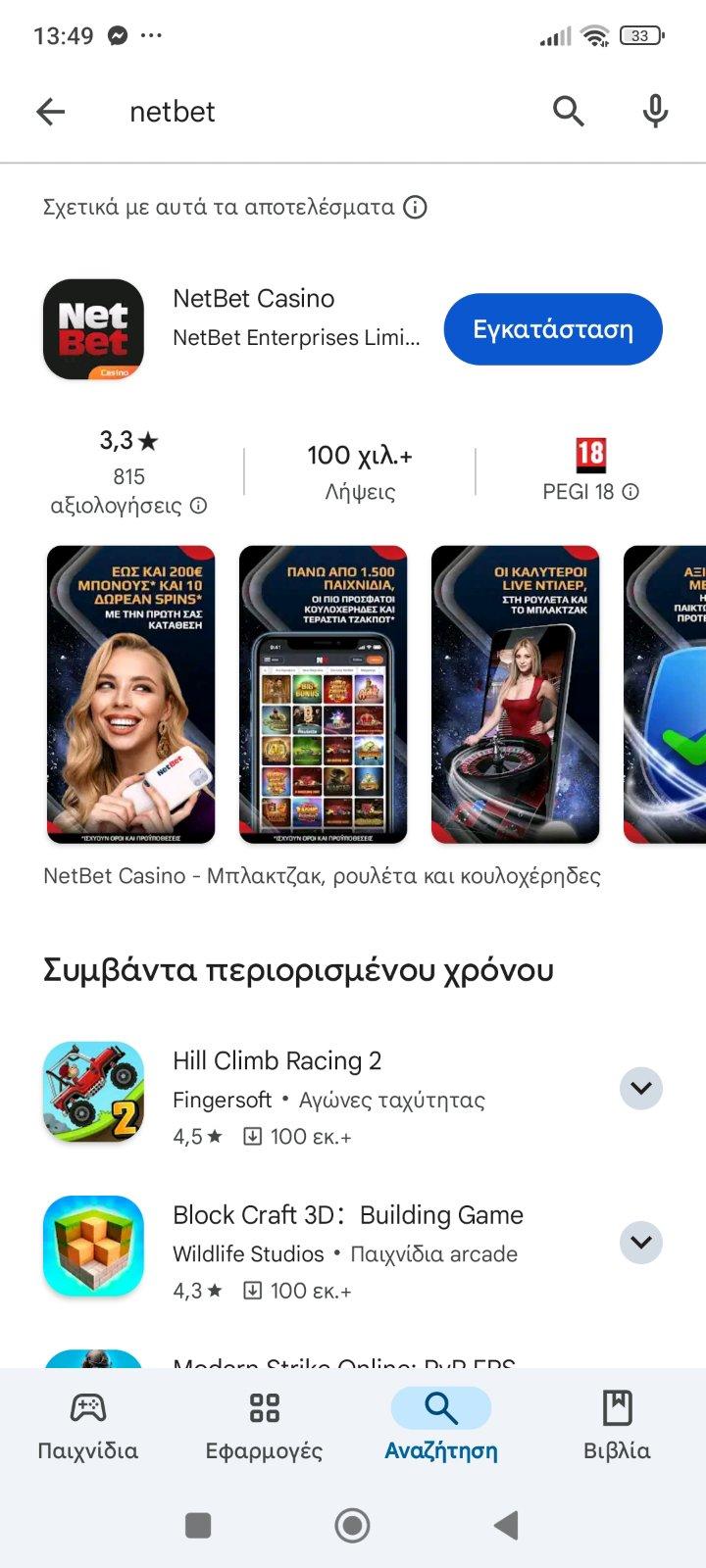Expand details for Block Craft 3D

click(x=641, y=1243)
